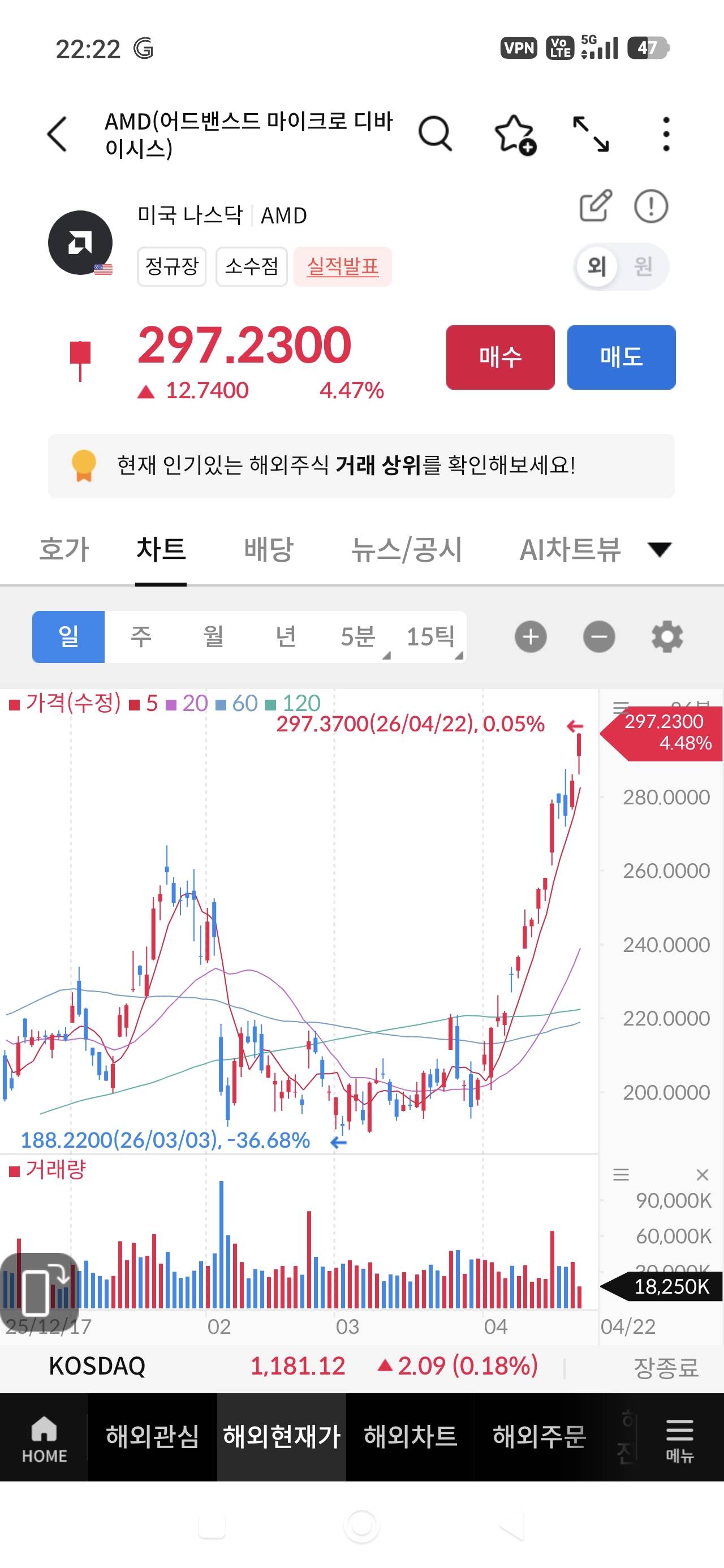This screenshot has width=724, height=1568.
Task: Open chart settings gear
Action: coord(667,637)
